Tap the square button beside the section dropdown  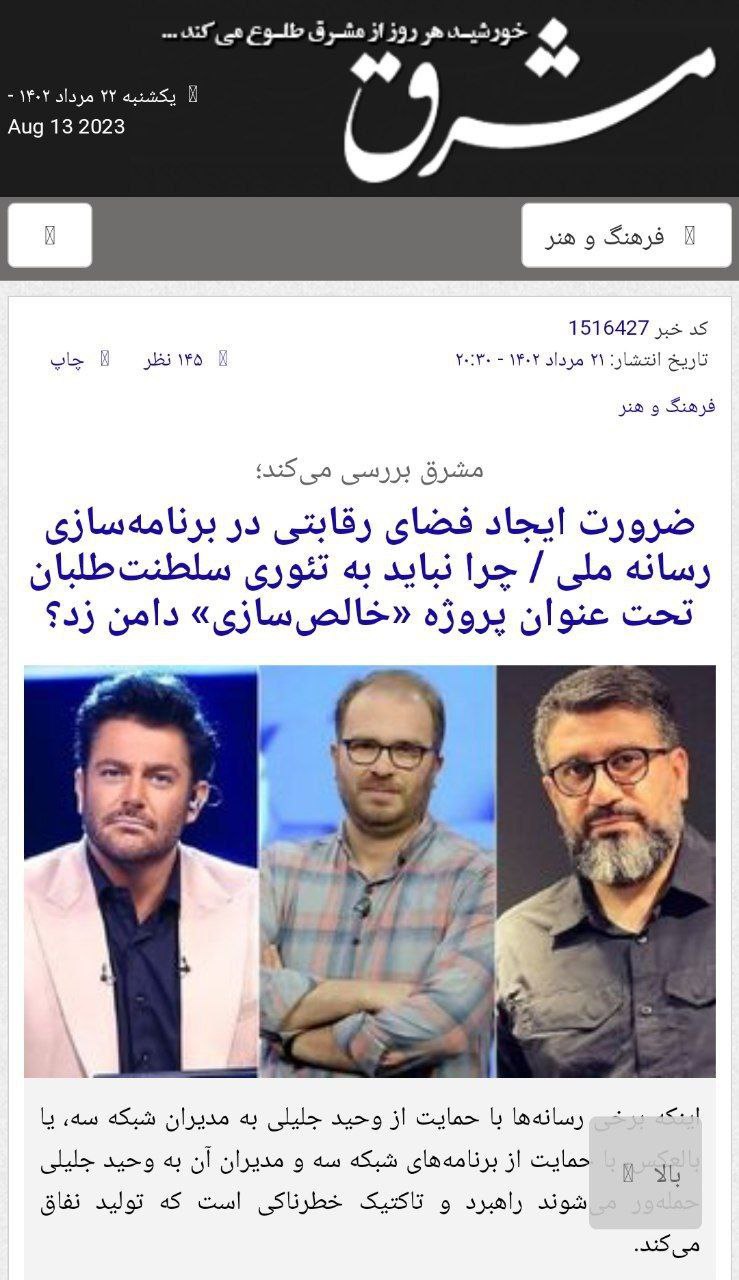[x=50, y=236]
